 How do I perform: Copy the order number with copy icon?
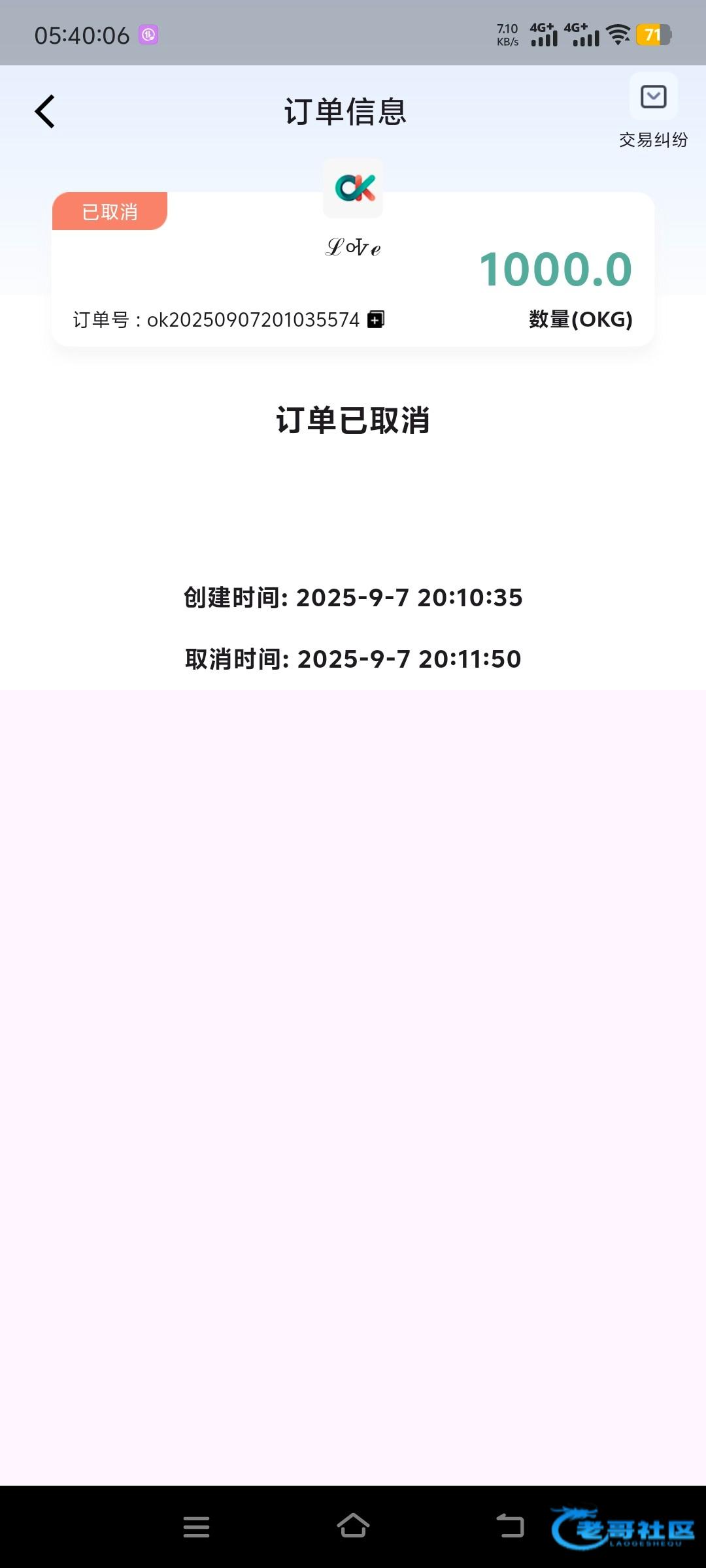click(376, 319)
